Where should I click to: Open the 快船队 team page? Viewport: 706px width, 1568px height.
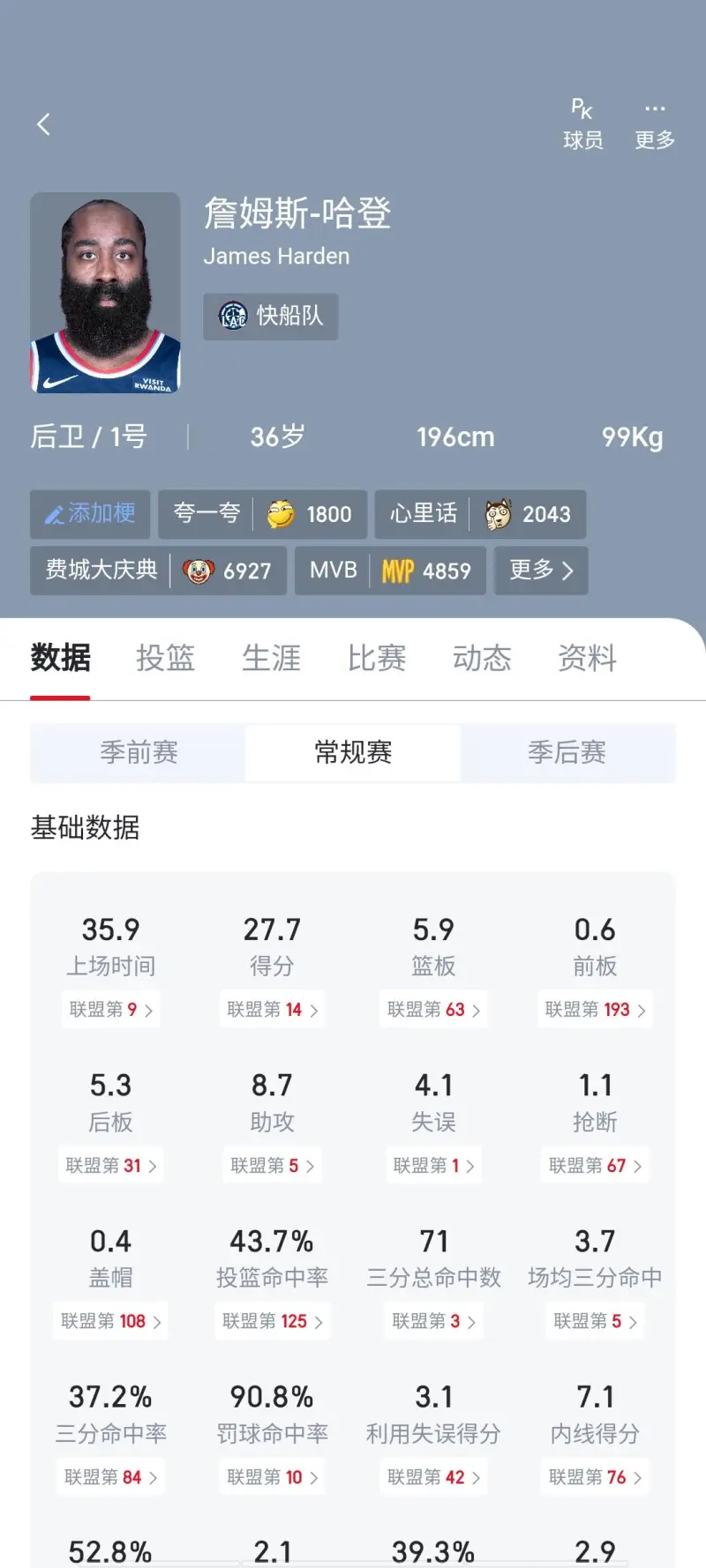[271, 316]
